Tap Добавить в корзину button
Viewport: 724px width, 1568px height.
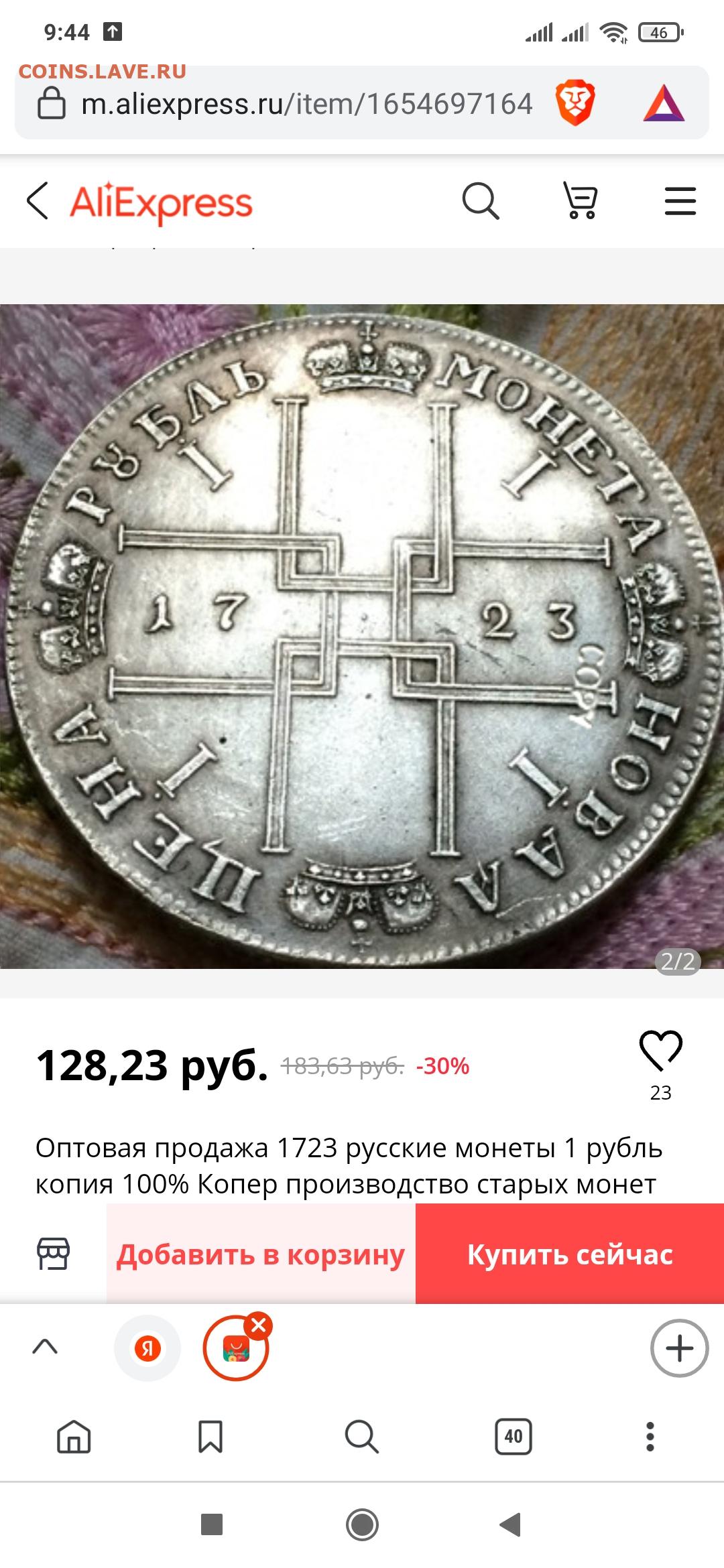pos(261,1254)
